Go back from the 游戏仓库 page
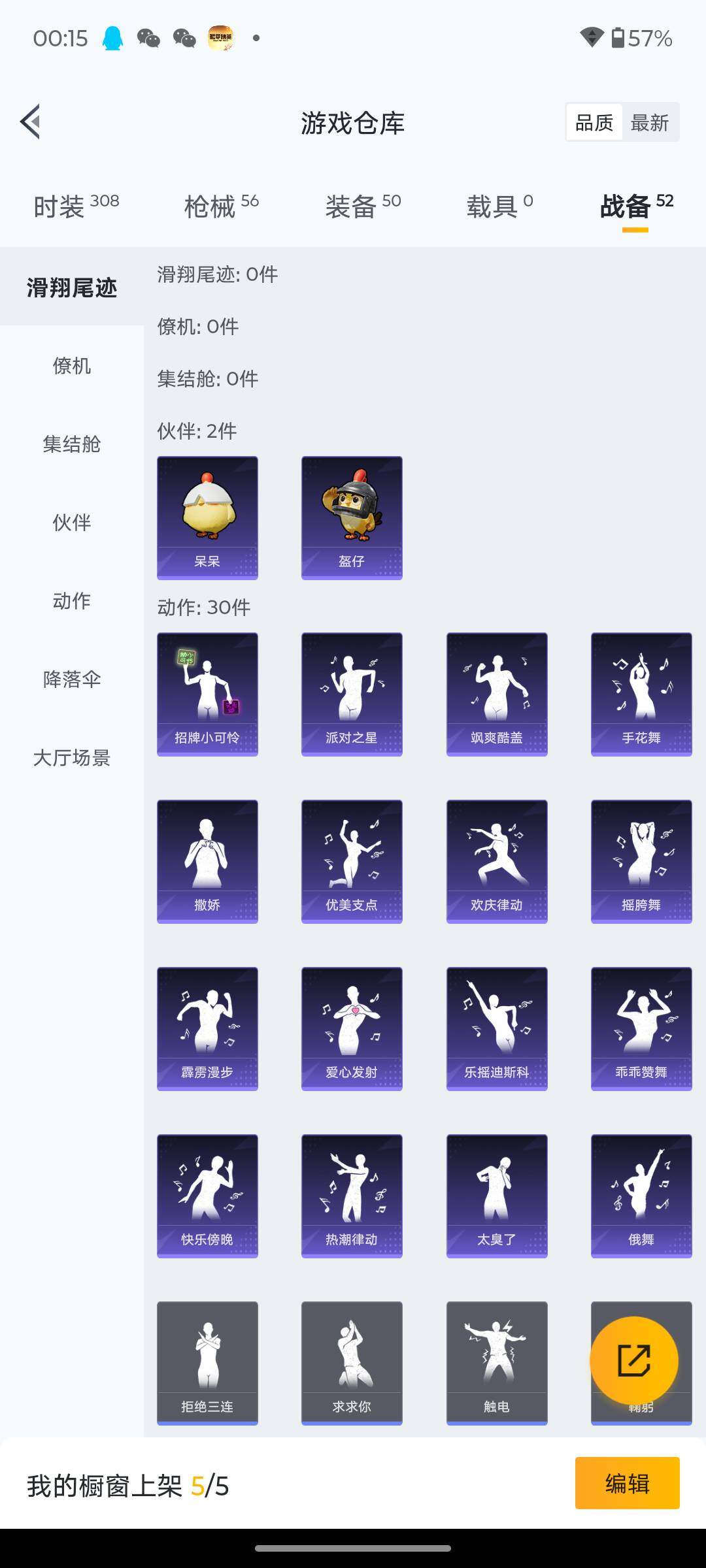Screen dimensions: 706x1568 pyautogui.click(x=31, y=122)
